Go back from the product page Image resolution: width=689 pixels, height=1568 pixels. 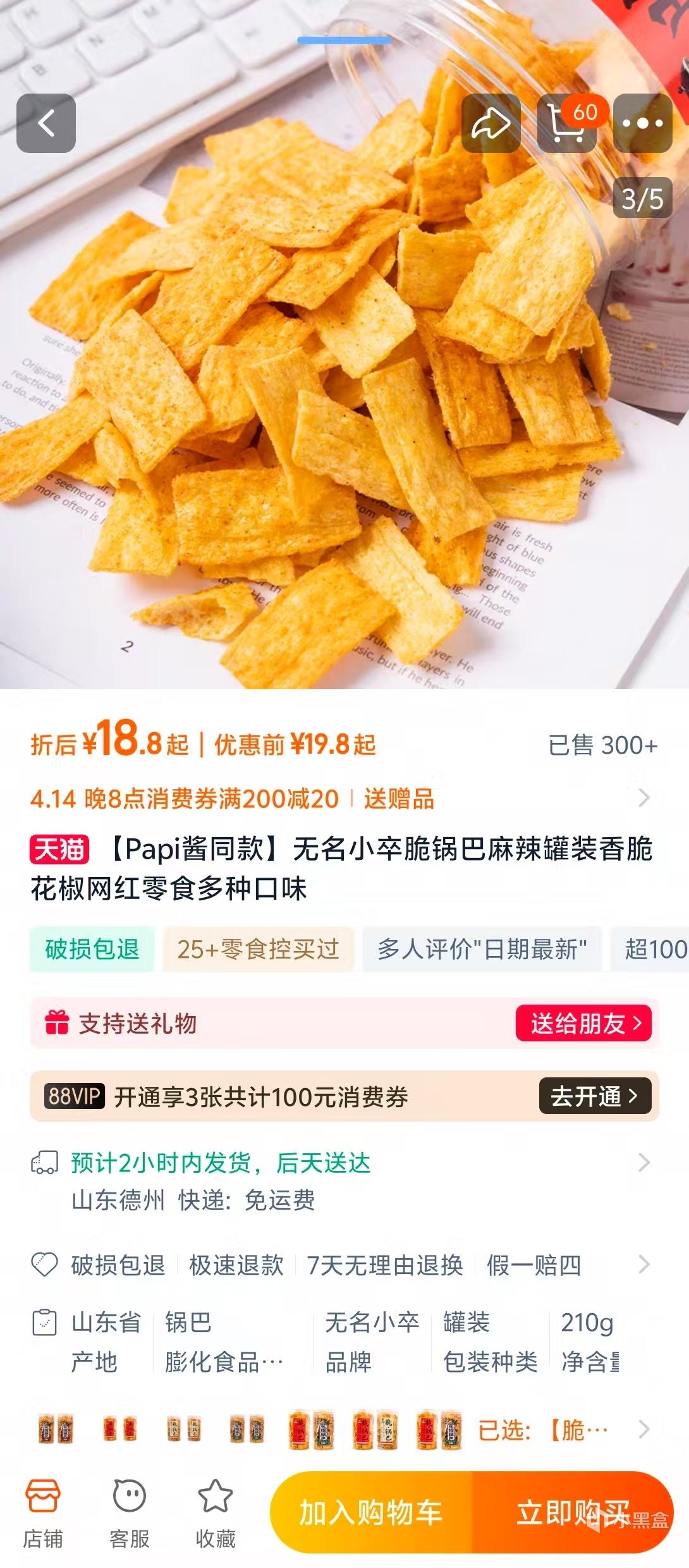pyautogui.click(x=46, y=123)
